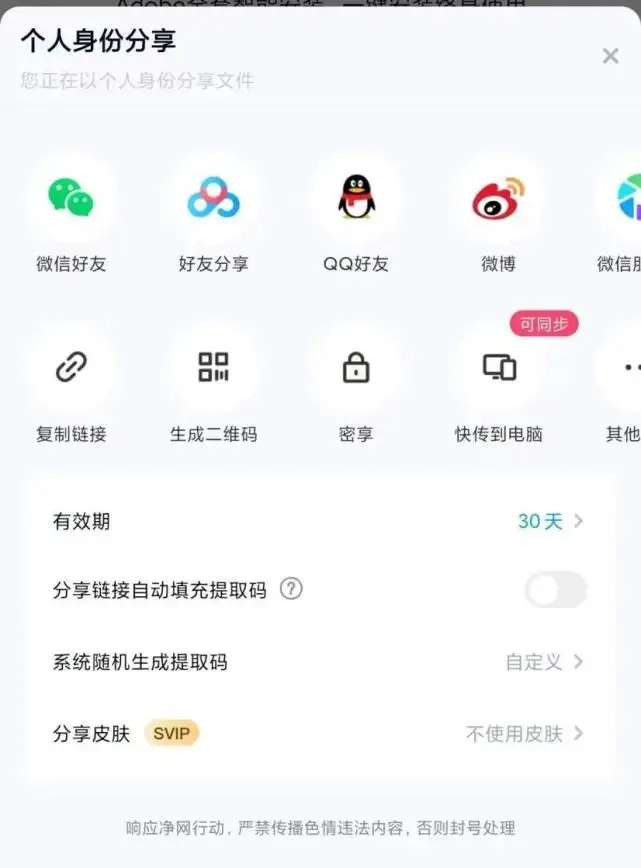Generate a QR code via 生成二维码
The image size is (641, 868).
(213, 368)
